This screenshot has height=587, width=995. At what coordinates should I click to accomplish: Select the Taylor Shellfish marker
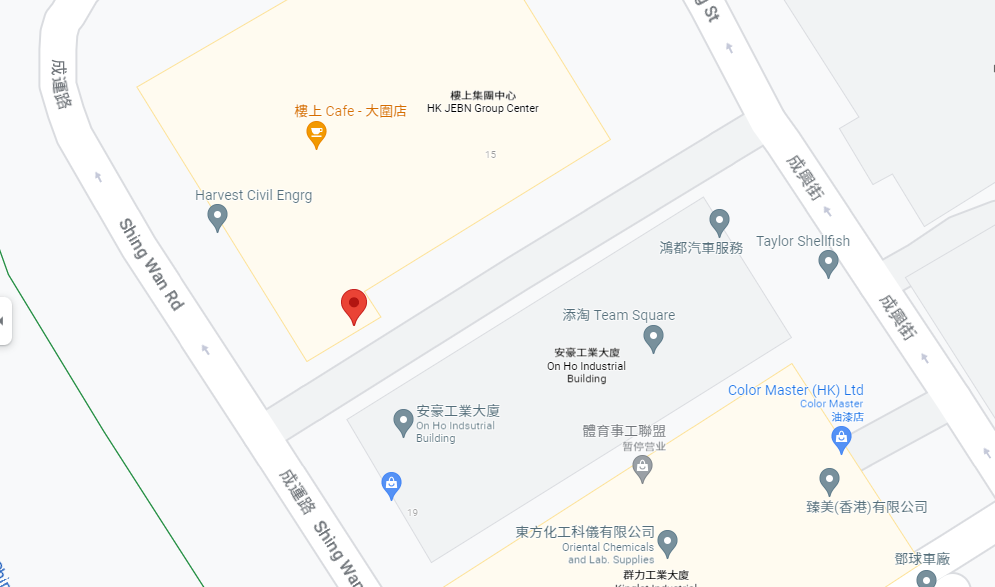tap(828, 262)
